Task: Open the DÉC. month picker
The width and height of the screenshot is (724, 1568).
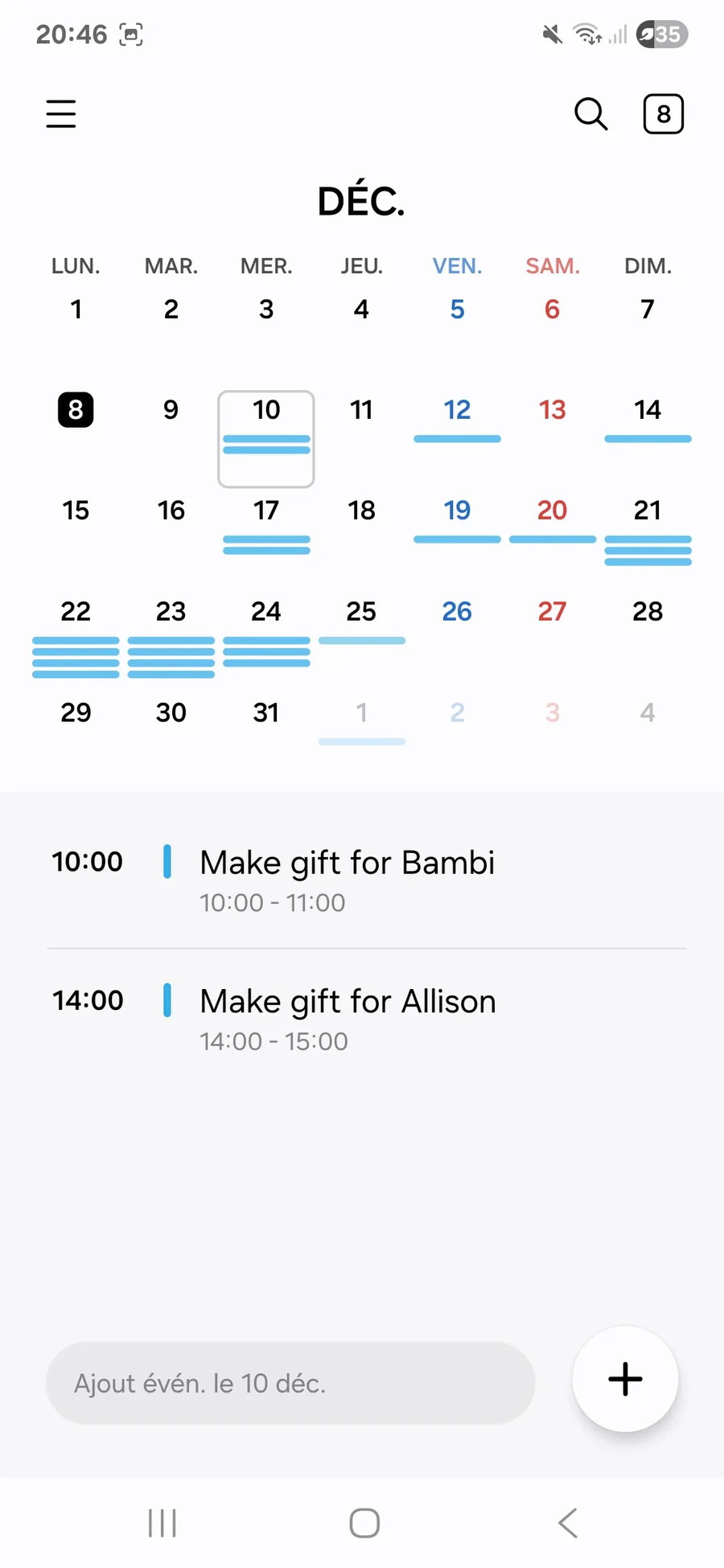Action: (x=361, y=201)
